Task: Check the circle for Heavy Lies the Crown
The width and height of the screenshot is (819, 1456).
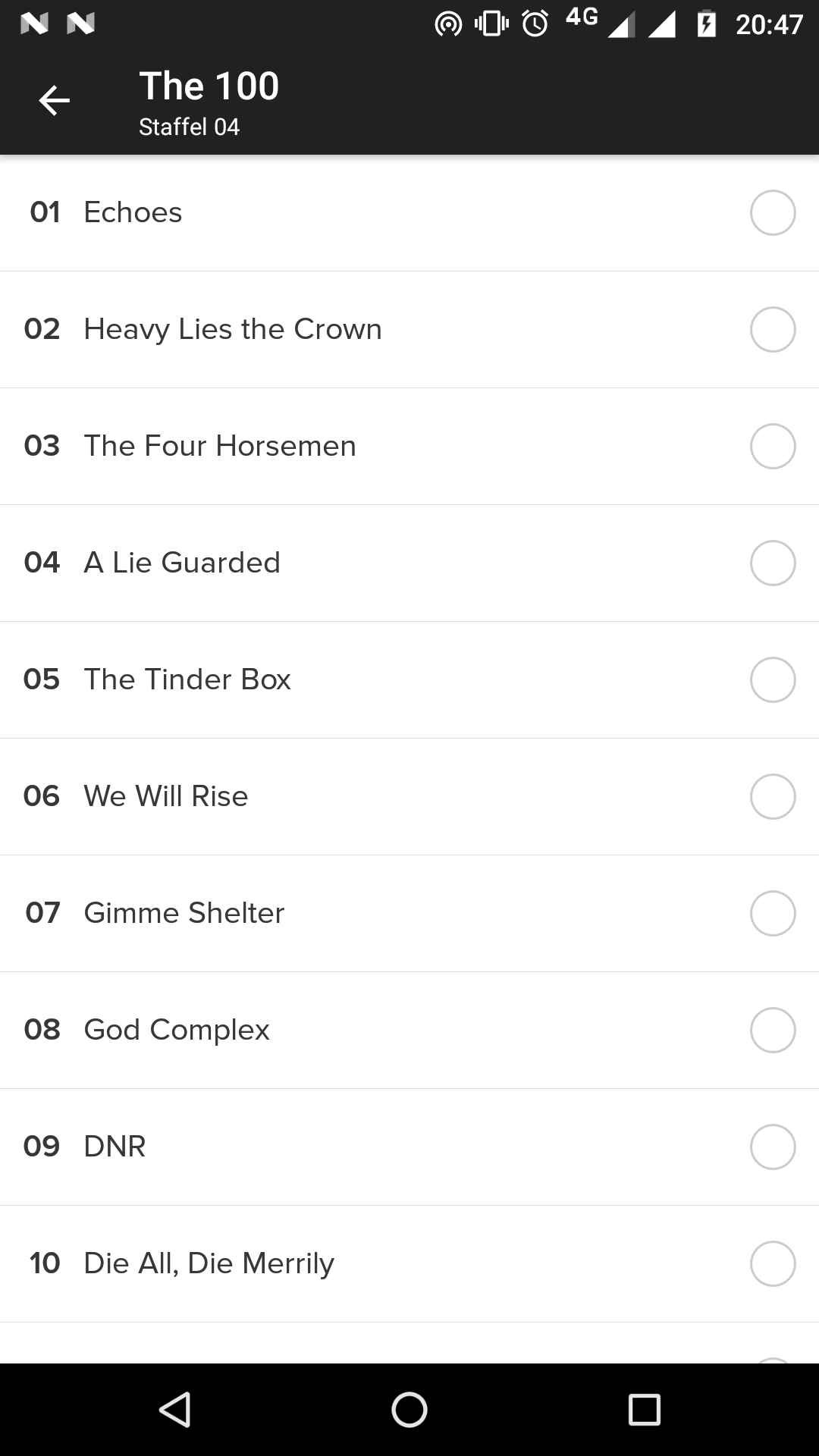Action: [x=773, y=329]
